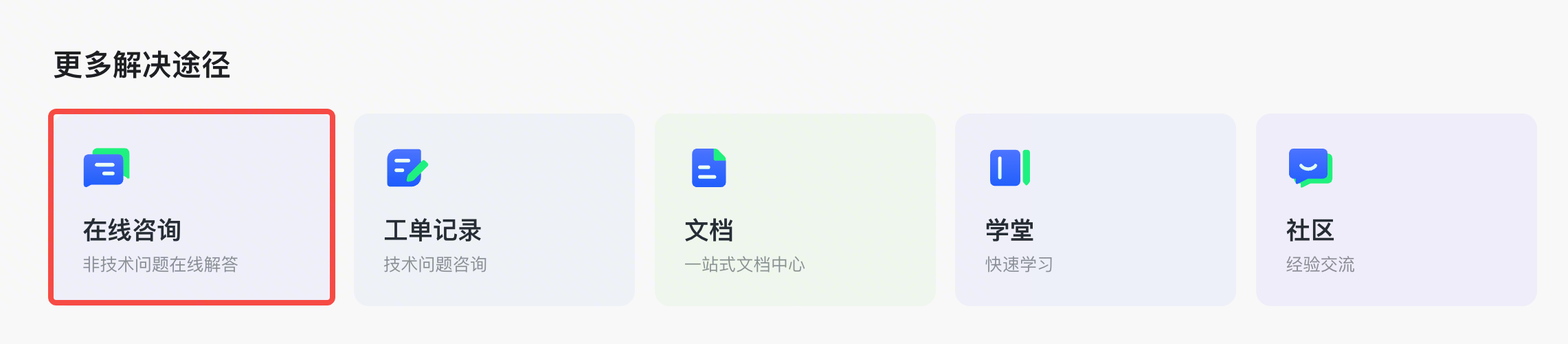Select the 学堂 quick learning card
Viewport: 1568px width, 344px height.
(1095, 209)
